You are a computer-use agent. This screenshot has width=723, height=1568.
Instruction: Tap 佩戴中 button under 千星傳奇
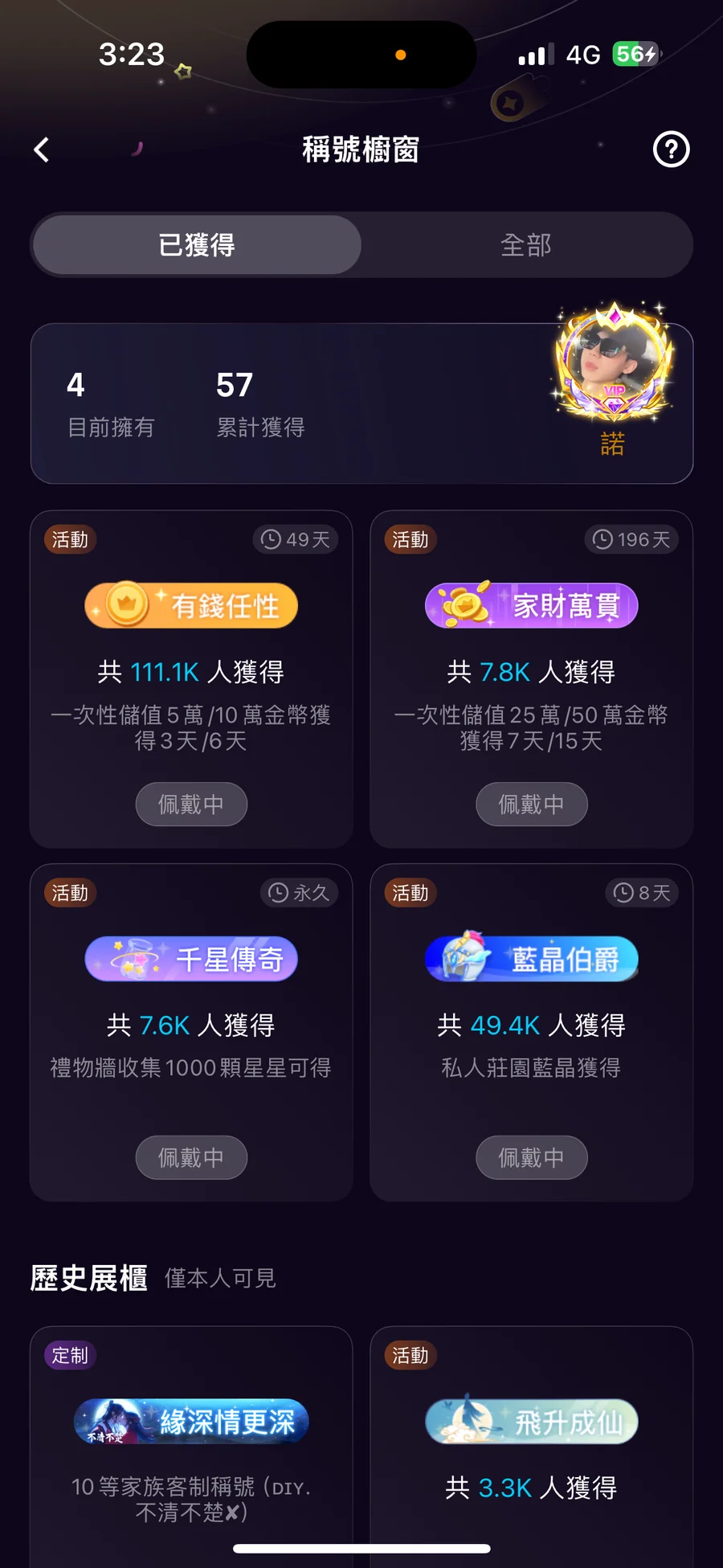coord(191,1157)
